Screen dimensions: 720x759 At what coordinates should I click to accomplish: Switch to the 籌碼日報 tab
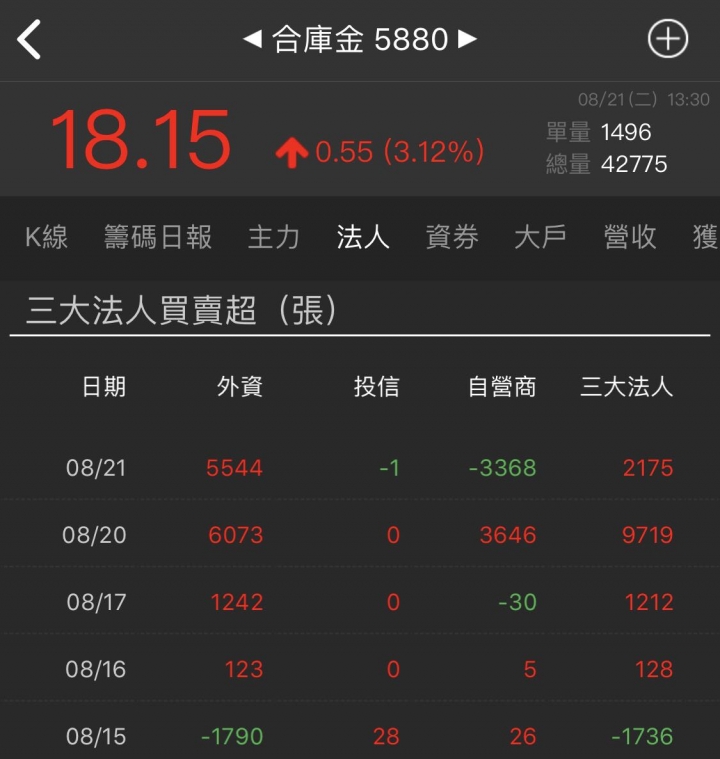coord(158,237)
